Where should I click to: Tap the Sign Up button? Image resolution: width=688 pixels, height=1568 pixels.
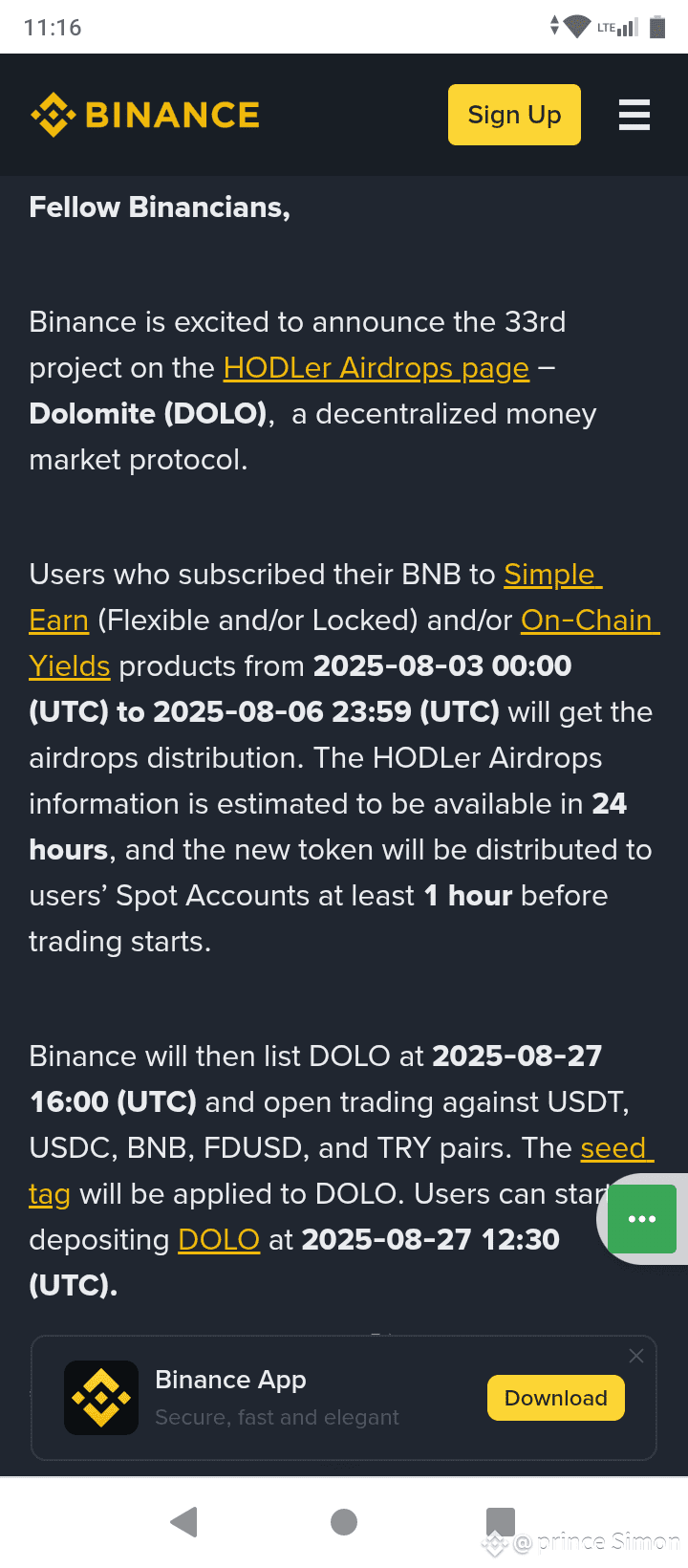[514, 115]
